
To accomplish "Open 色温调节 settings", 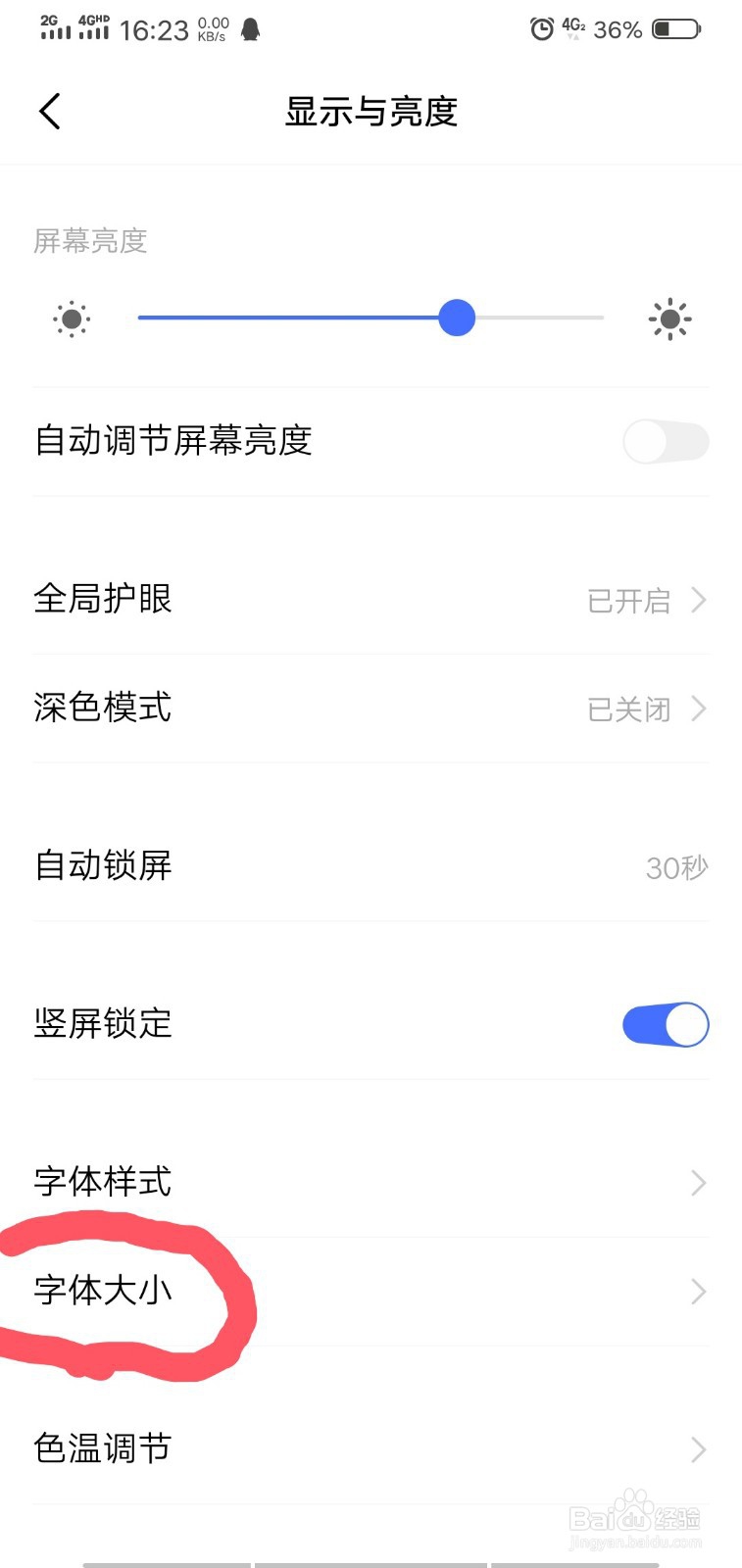I will (371, 1448).
